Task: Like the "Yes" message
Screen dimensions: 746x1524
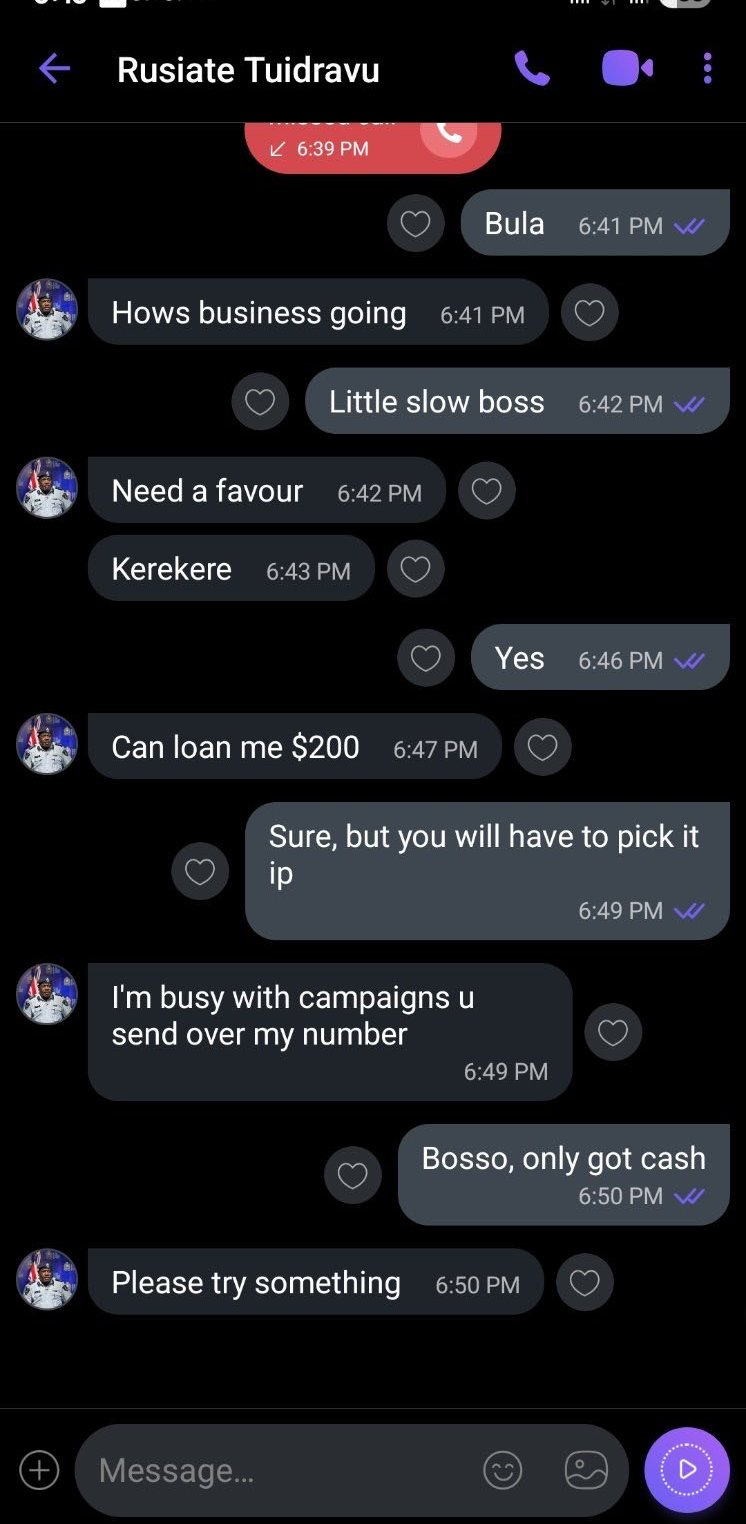Action: (x=426, y=658)
